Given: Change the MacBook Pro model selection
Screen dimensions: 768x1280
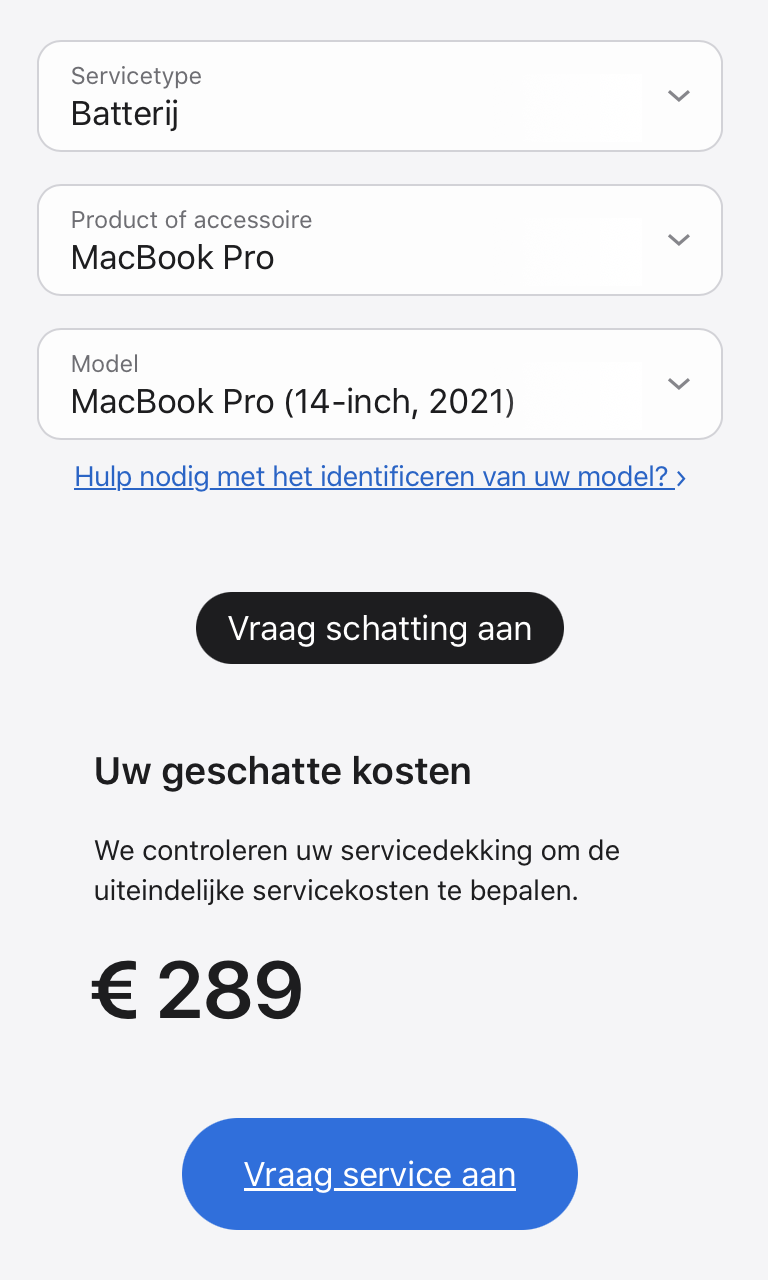Looking at the screenshot, I should (x=380, y=384).
